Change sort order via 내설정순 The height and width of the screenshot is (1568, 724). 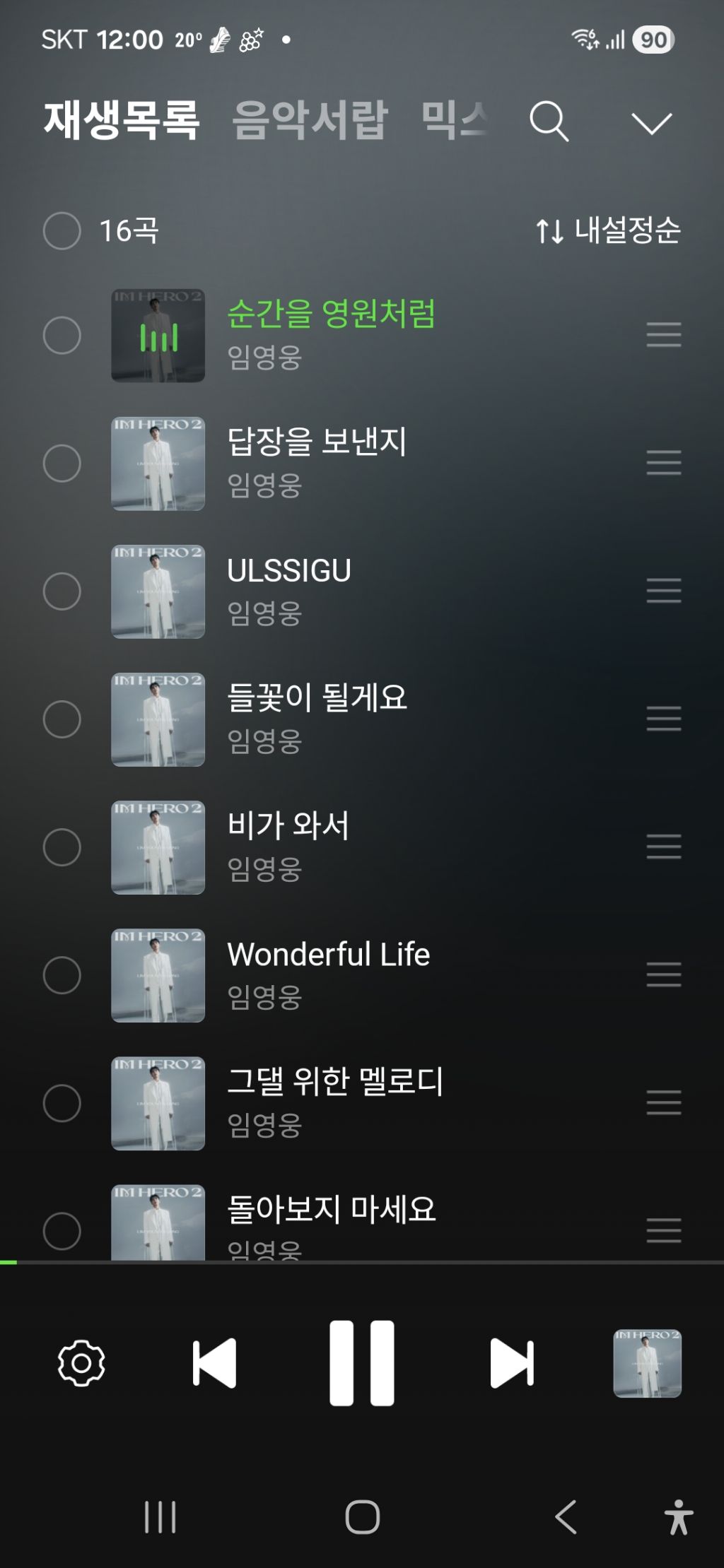[x=608, y=230]
